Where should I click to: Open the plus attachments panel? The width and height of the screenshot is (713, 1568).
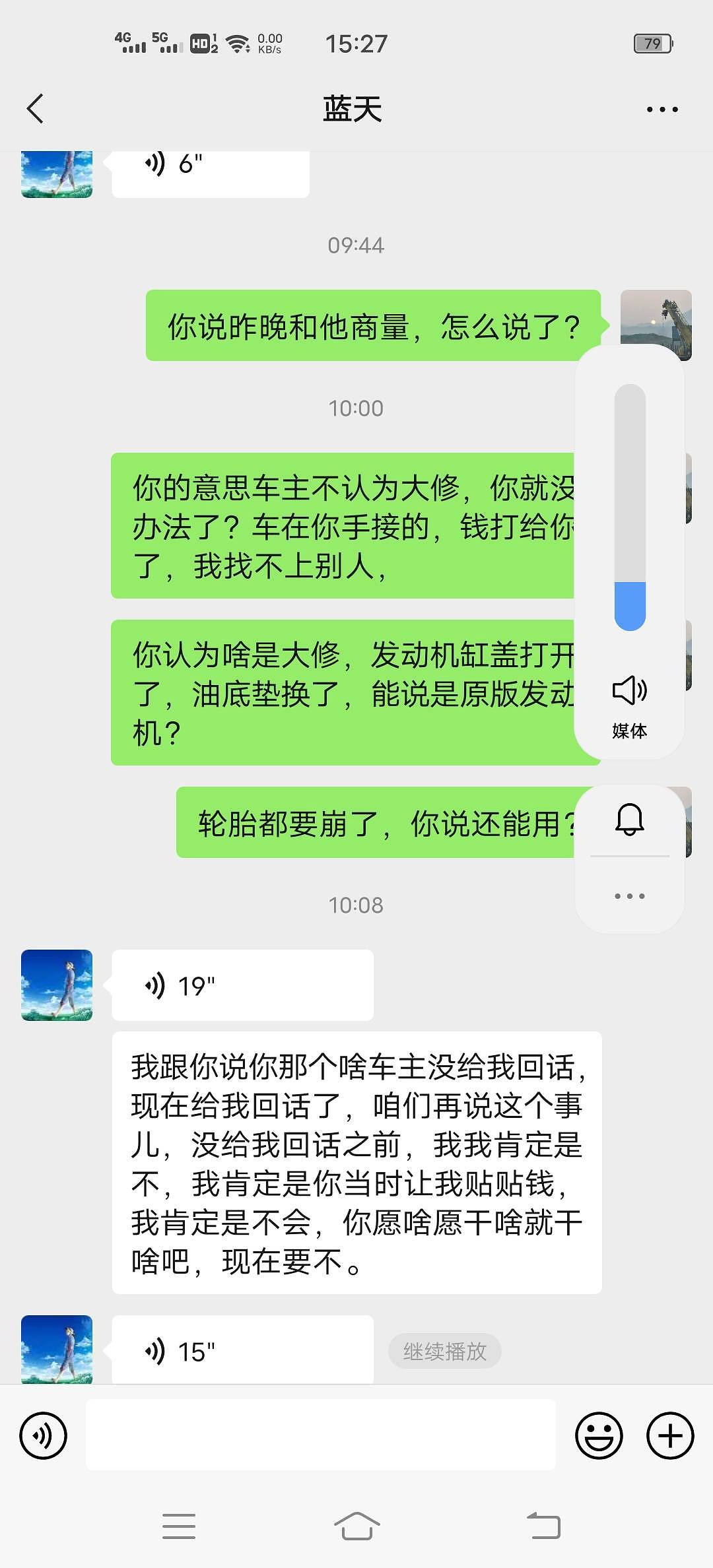[669, 1435]
